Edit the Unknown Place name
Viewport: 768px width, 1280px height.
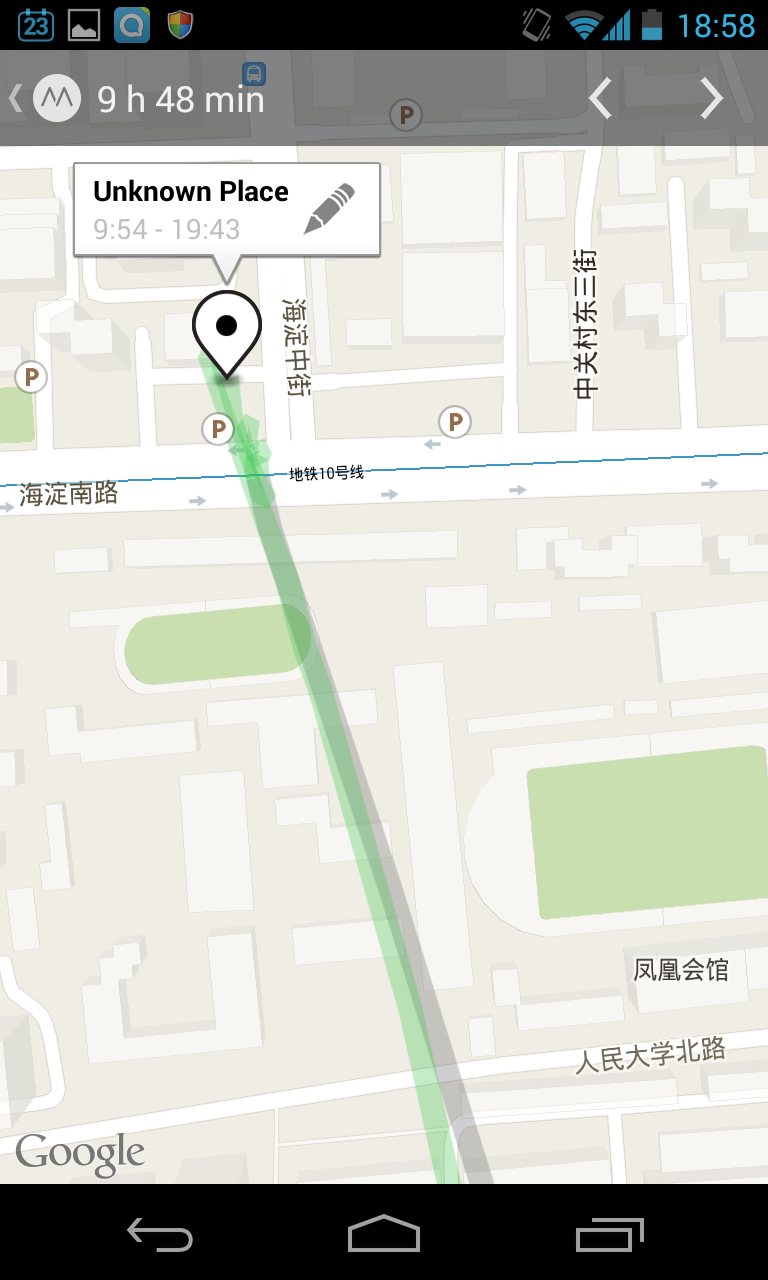[x=329, y=209]
